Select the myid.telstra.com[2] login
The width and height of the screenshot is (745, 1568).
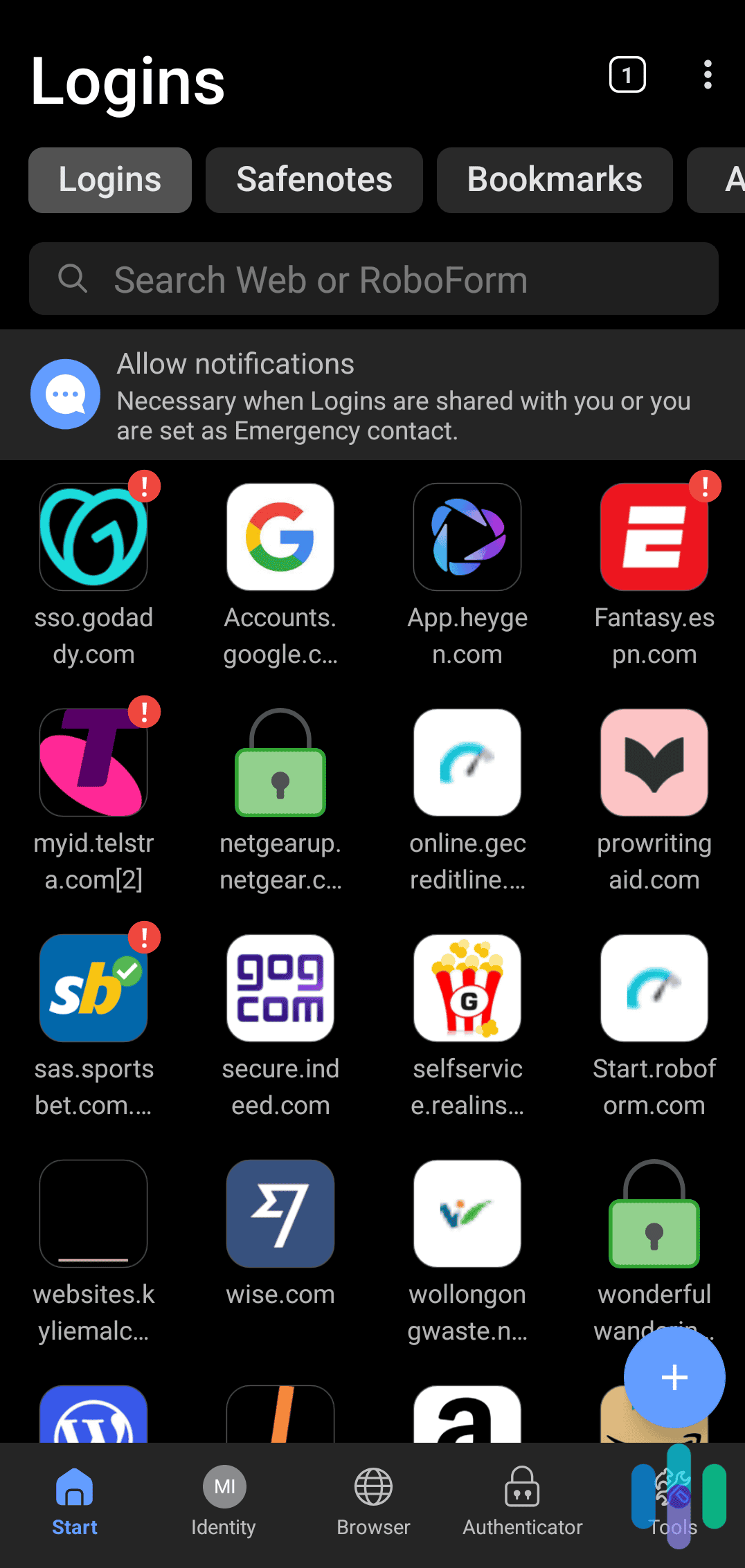(x=93, y=763)
